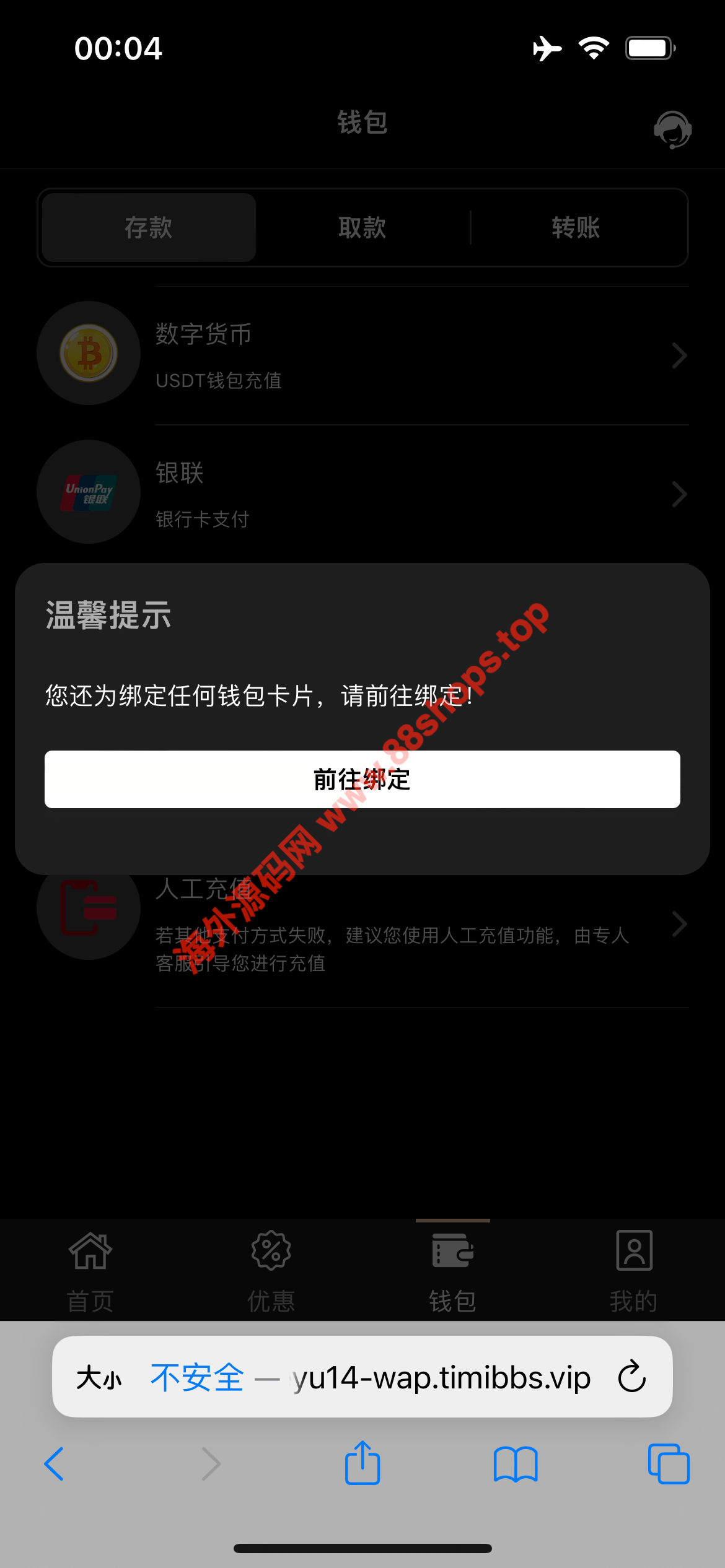Screen dimensions: 725x1568
Task: Show open Safari tabs
Action: coord(668,1464)
